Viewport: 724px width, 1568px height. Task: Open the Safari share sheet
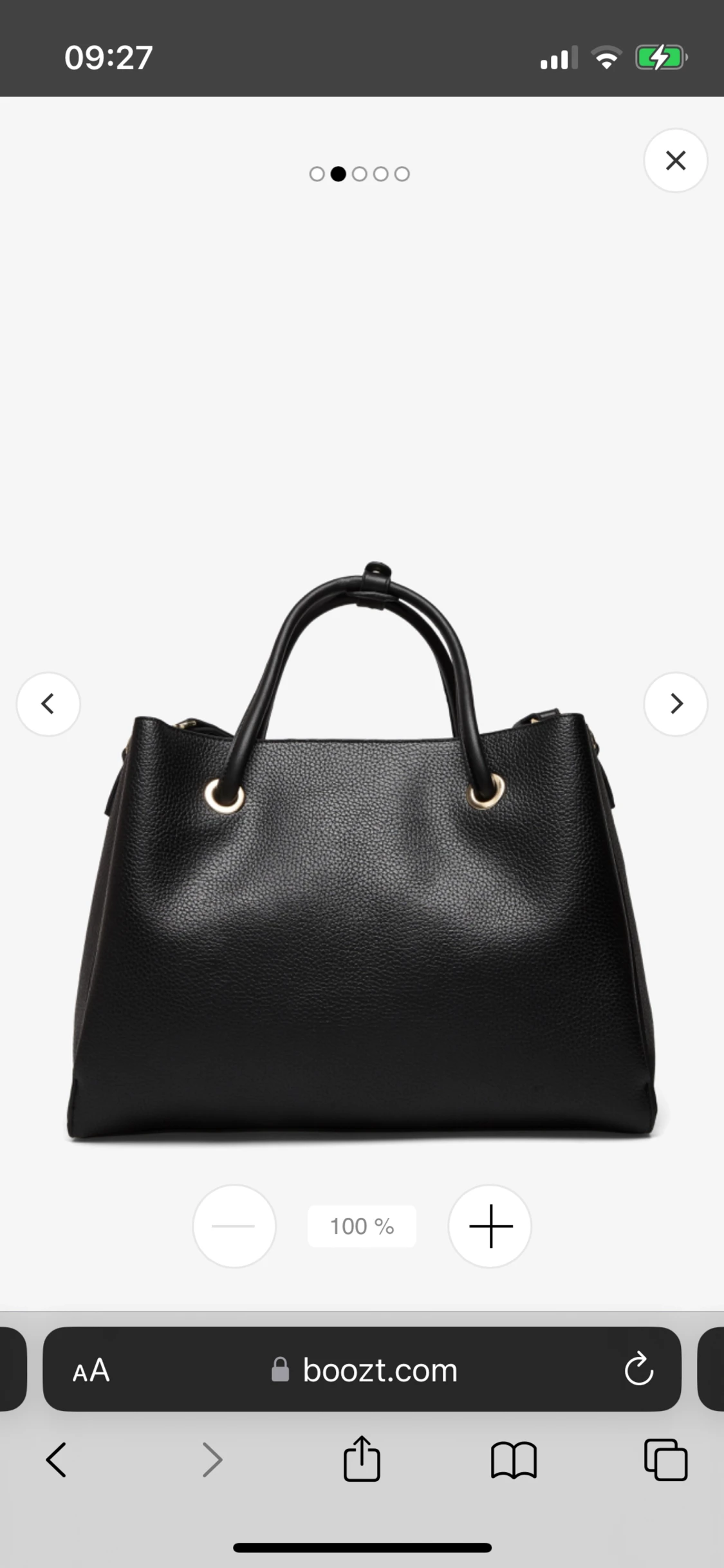point(362,1460)
